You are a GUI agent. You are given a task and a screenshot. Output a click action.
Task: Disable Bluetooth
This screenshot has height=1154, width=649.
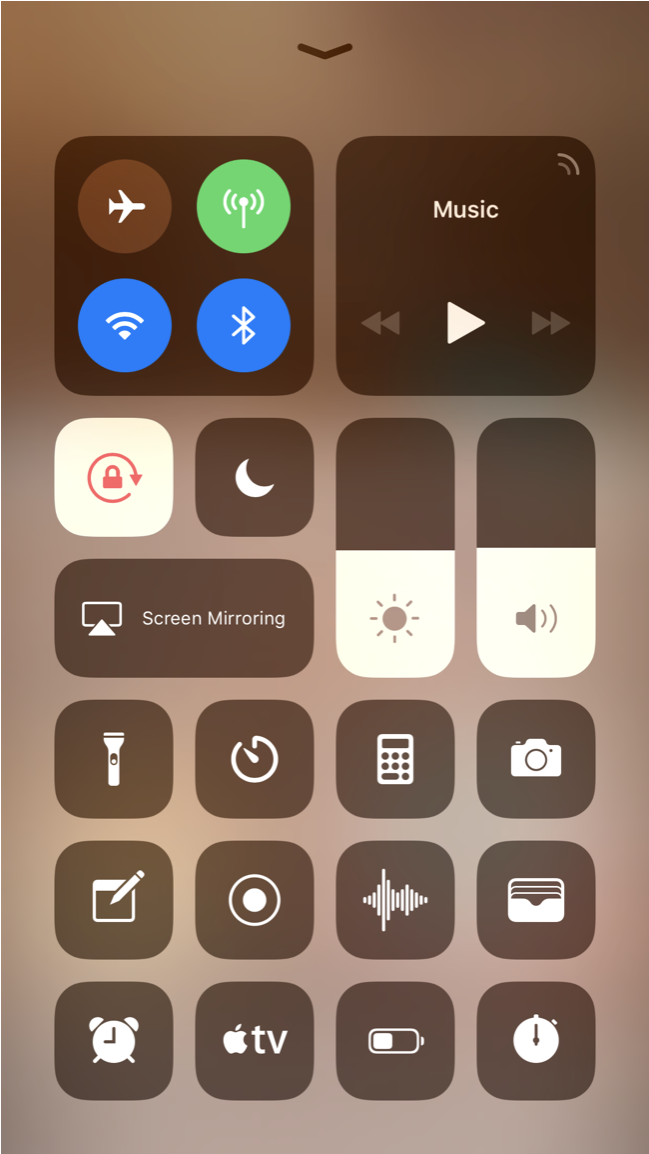tap(243, 325)
